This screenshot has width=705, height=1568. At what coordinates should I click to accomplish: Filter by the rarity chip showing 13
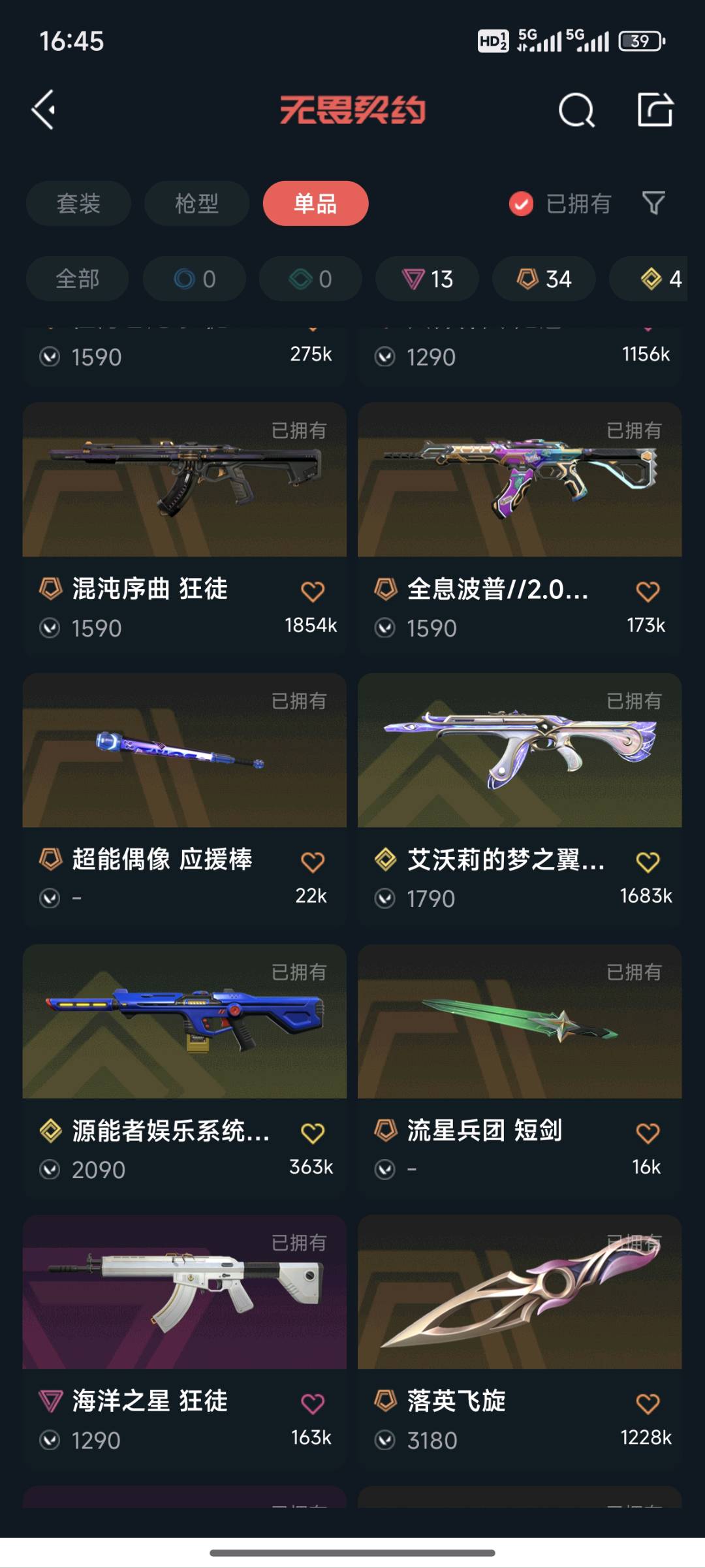(x=427, y=279)
